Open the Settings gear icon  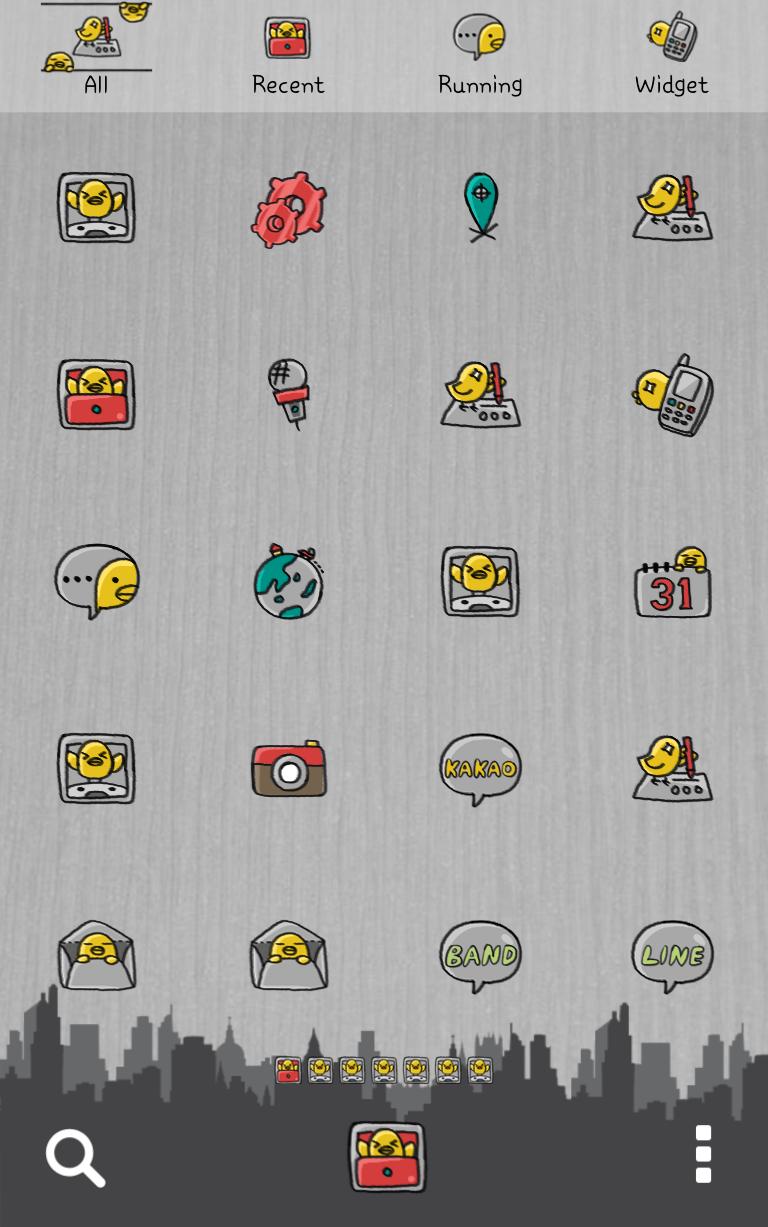point(288,207)
